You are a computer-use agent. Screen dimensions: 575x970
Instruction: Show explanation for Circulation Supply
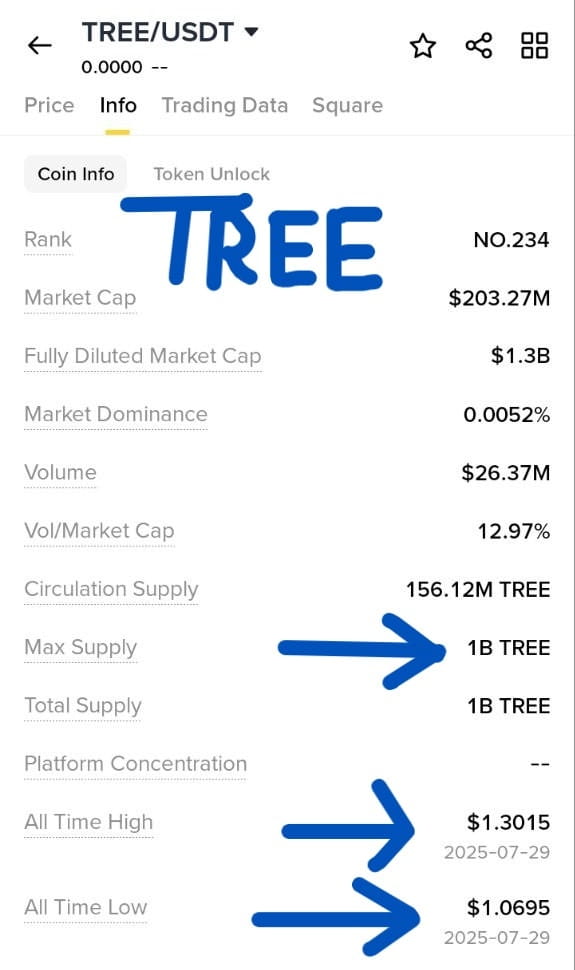click(x=111, y=590)
